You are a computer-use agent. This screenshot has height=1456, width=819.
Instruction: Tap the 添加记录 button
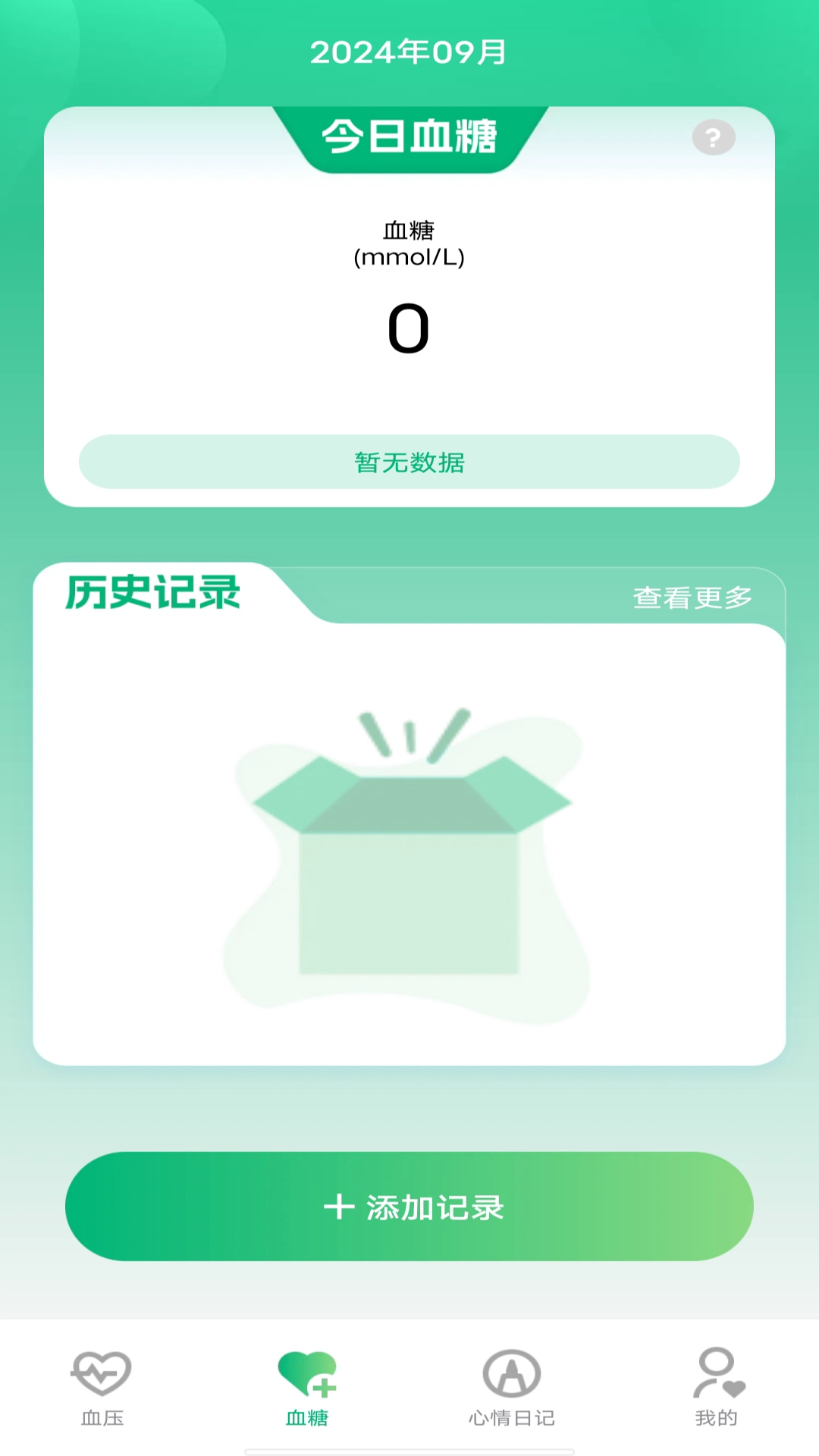tap(409, 1207)
